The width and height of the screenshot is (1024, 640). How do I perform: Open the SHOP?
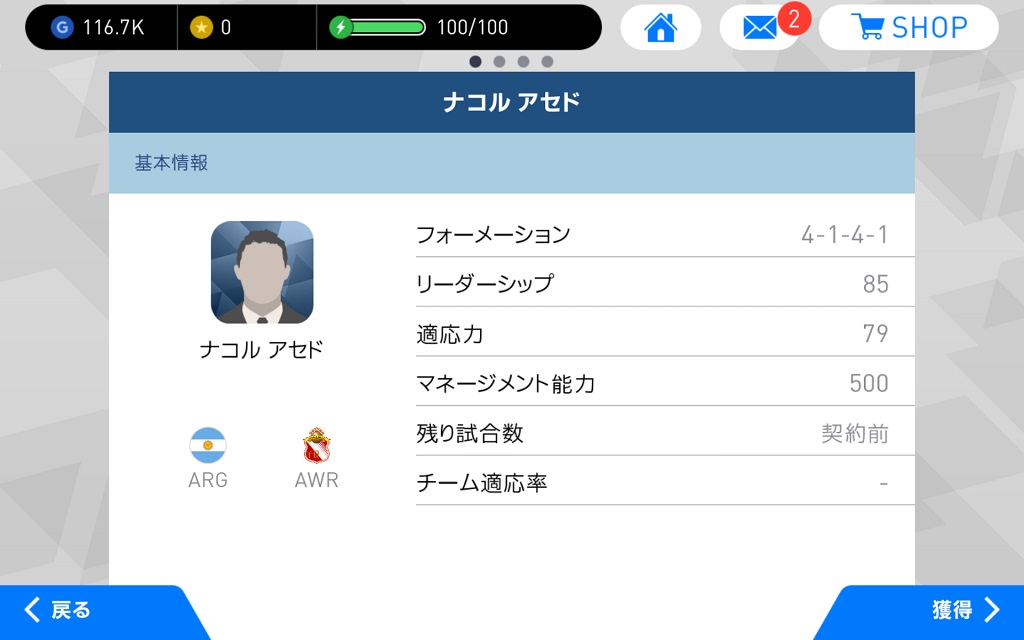point(908,28)
